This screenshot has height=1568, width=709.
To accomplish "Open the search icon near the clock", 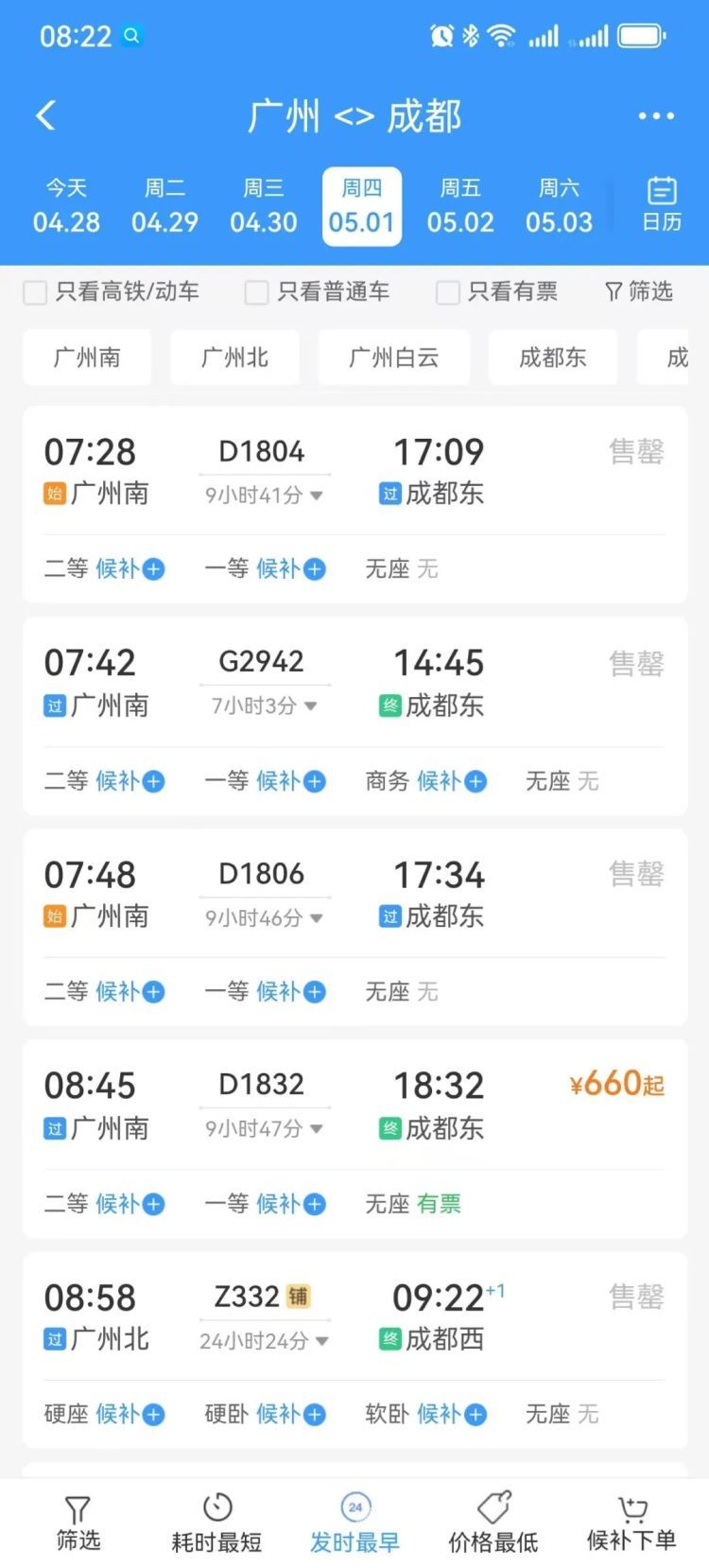I will [x=132, y=35].
